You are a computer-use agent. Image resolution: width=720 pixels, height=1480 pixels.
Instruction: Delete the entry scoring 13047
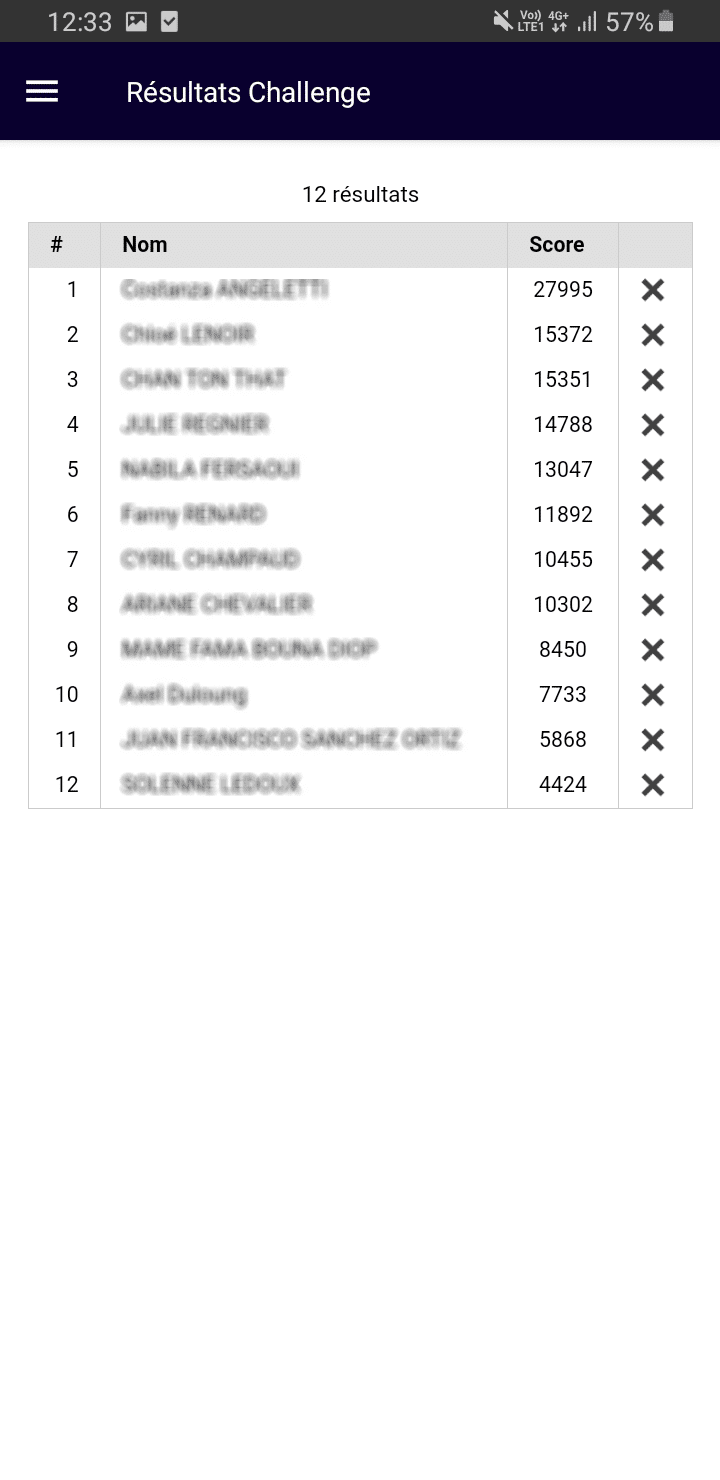click(x=653, y=470)
